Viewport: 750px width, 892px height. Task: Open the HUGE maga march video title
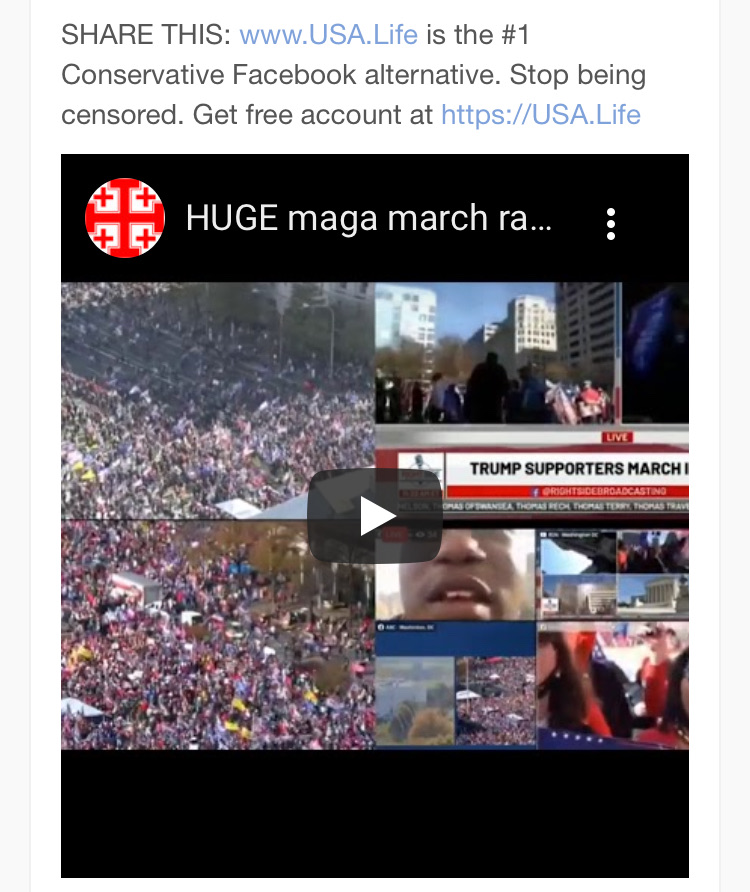(368, 219)
